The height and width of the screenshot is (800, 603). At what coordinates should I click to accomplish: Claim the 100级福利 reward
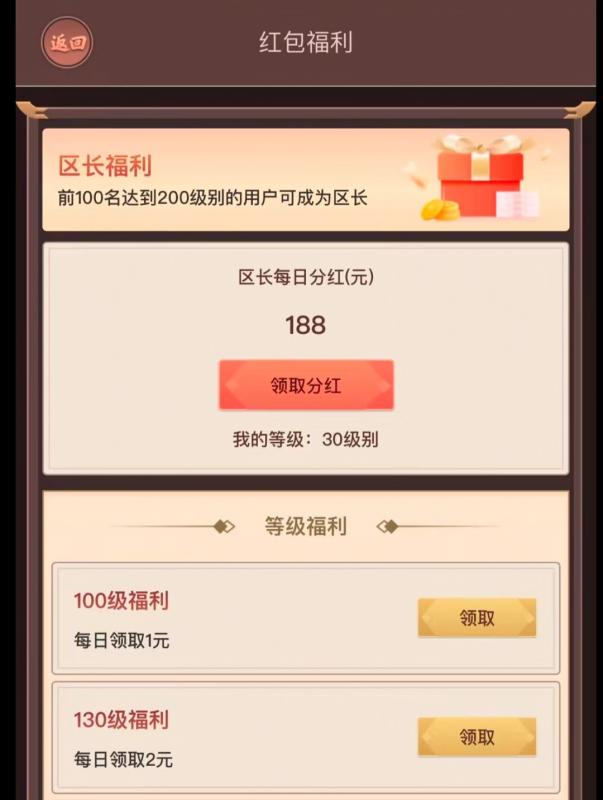click(x=477, y=618)
